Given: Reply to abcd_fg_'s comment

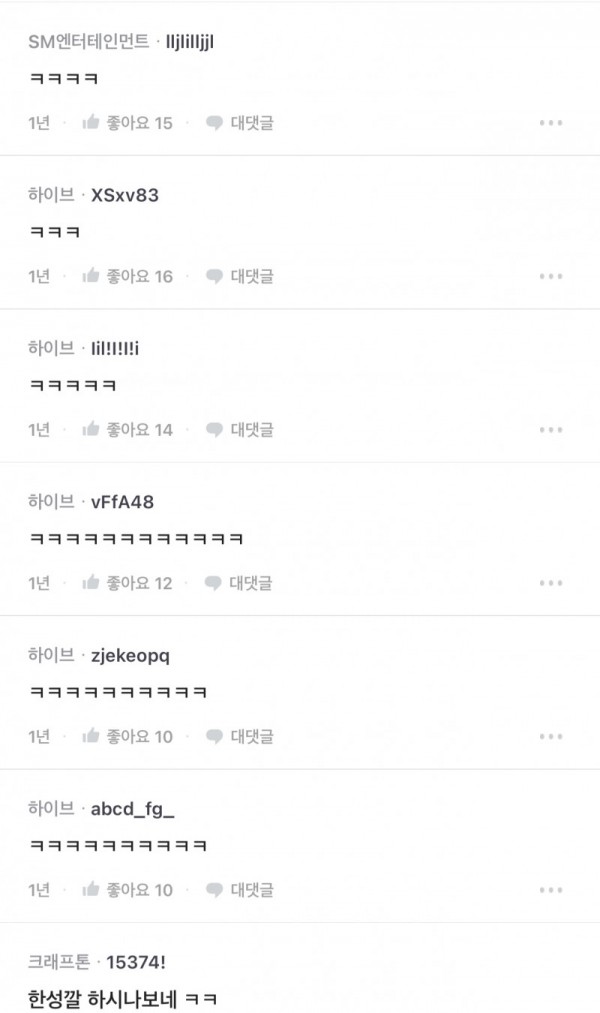Looking at the screenshot, I should [x=240, y=890].
